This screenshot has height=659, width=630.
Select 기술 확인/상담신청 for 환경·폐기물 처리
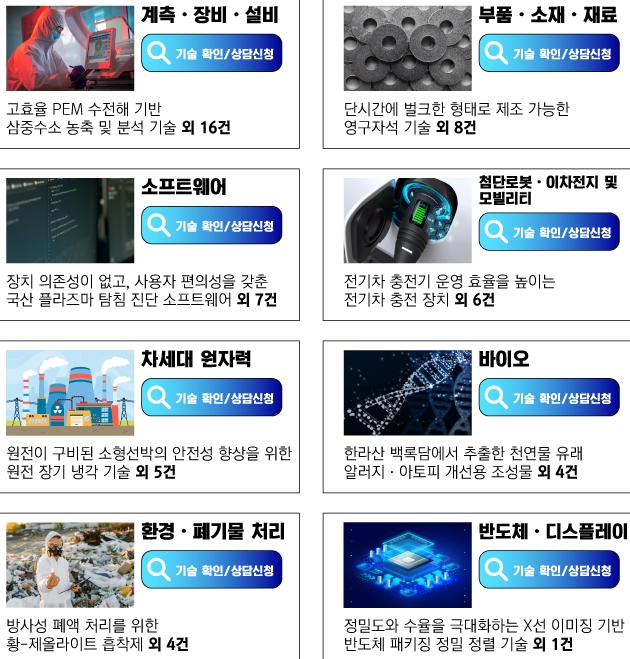[x=212, y=570]
